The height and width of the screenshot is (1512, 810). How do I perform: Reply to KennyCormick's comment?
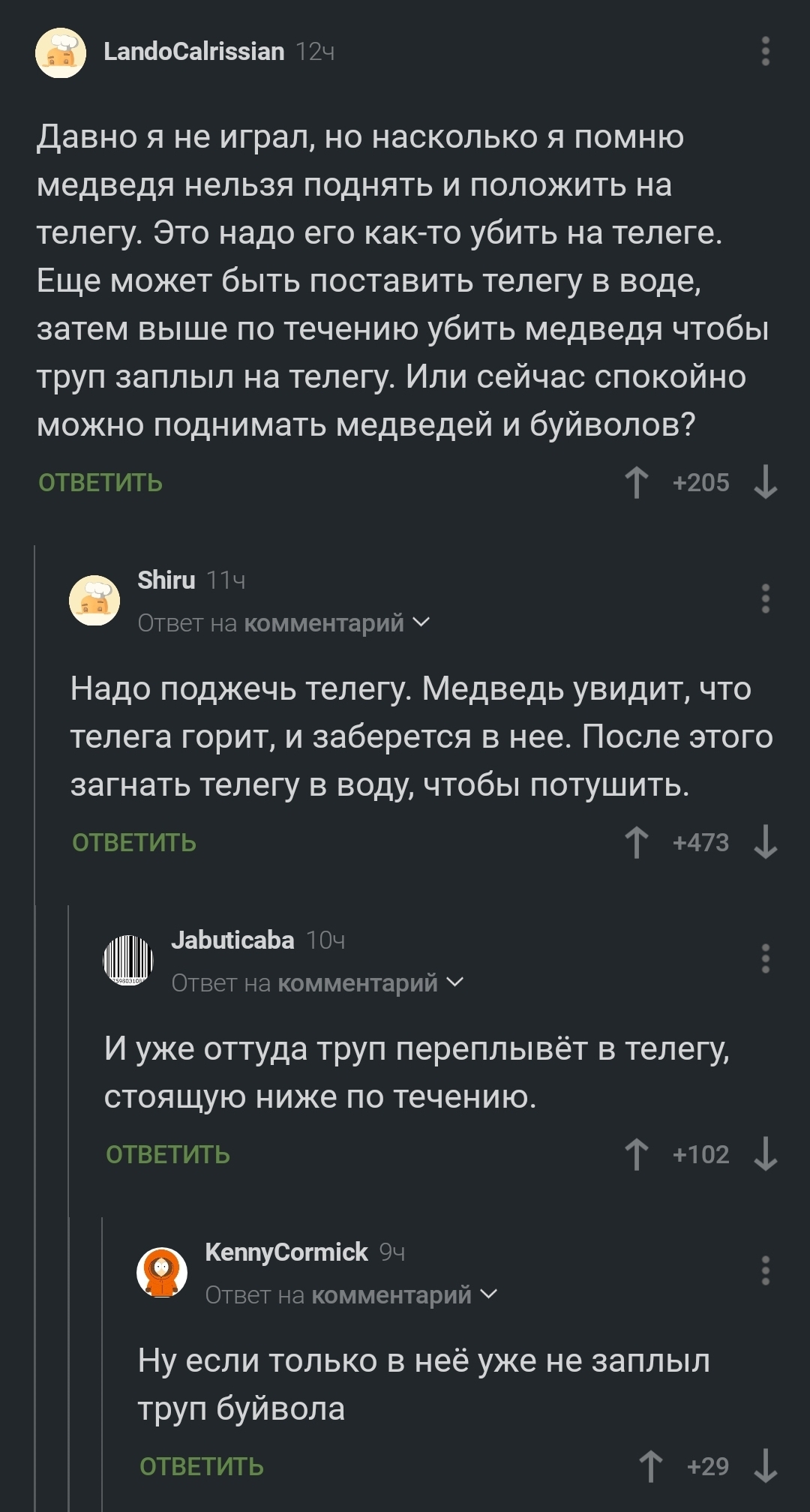[x=202, y=1466]
